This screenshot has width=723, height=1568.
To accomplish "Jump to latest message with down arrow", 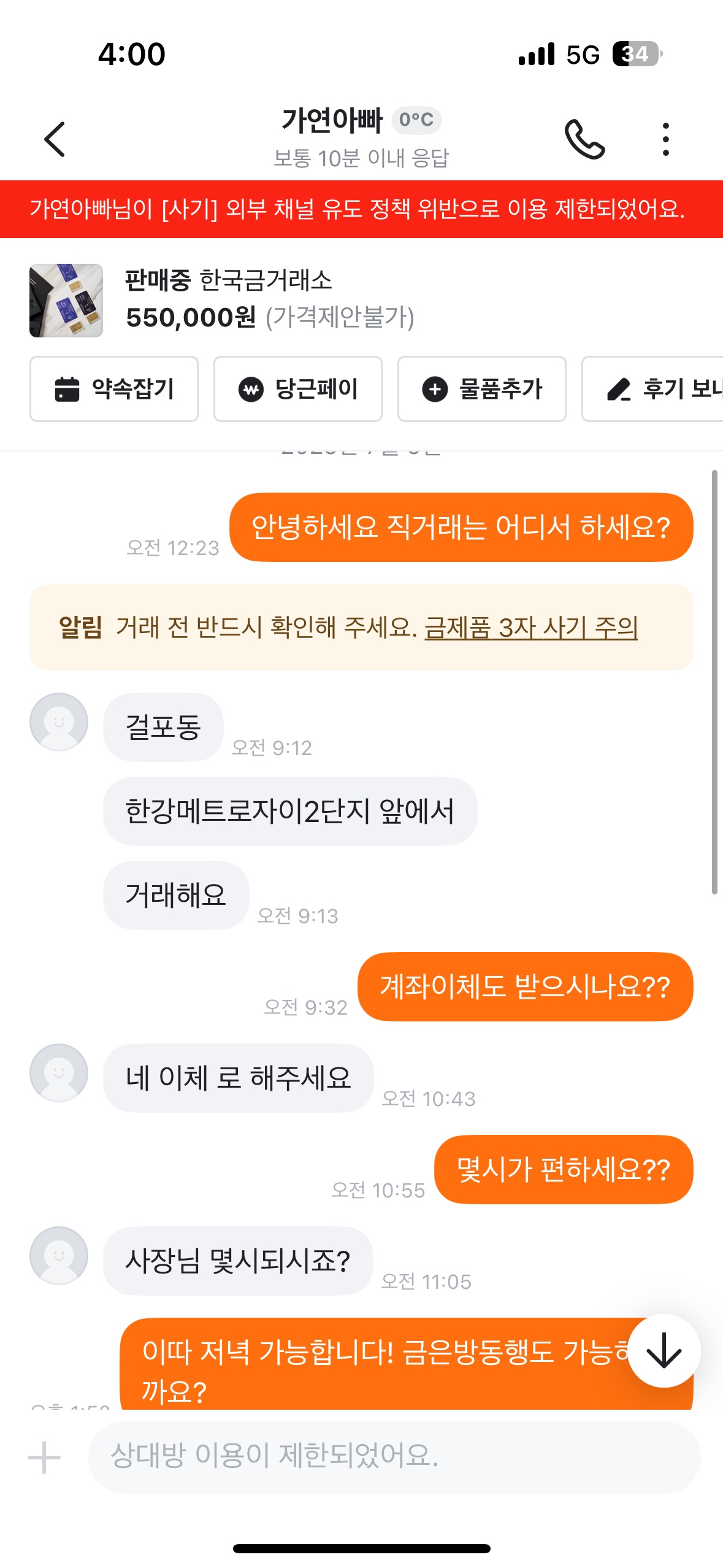I will pos(664,1351).
